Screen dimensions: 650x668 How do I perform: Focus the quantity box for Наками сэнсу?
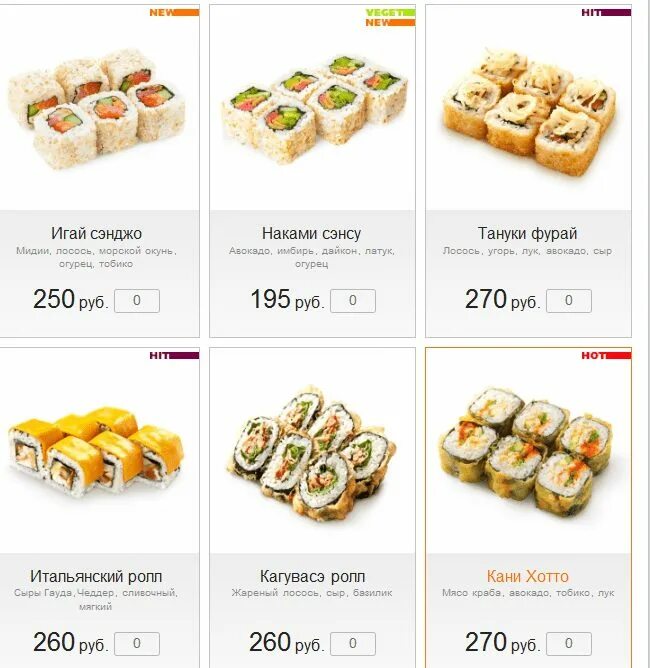(352, 300)
